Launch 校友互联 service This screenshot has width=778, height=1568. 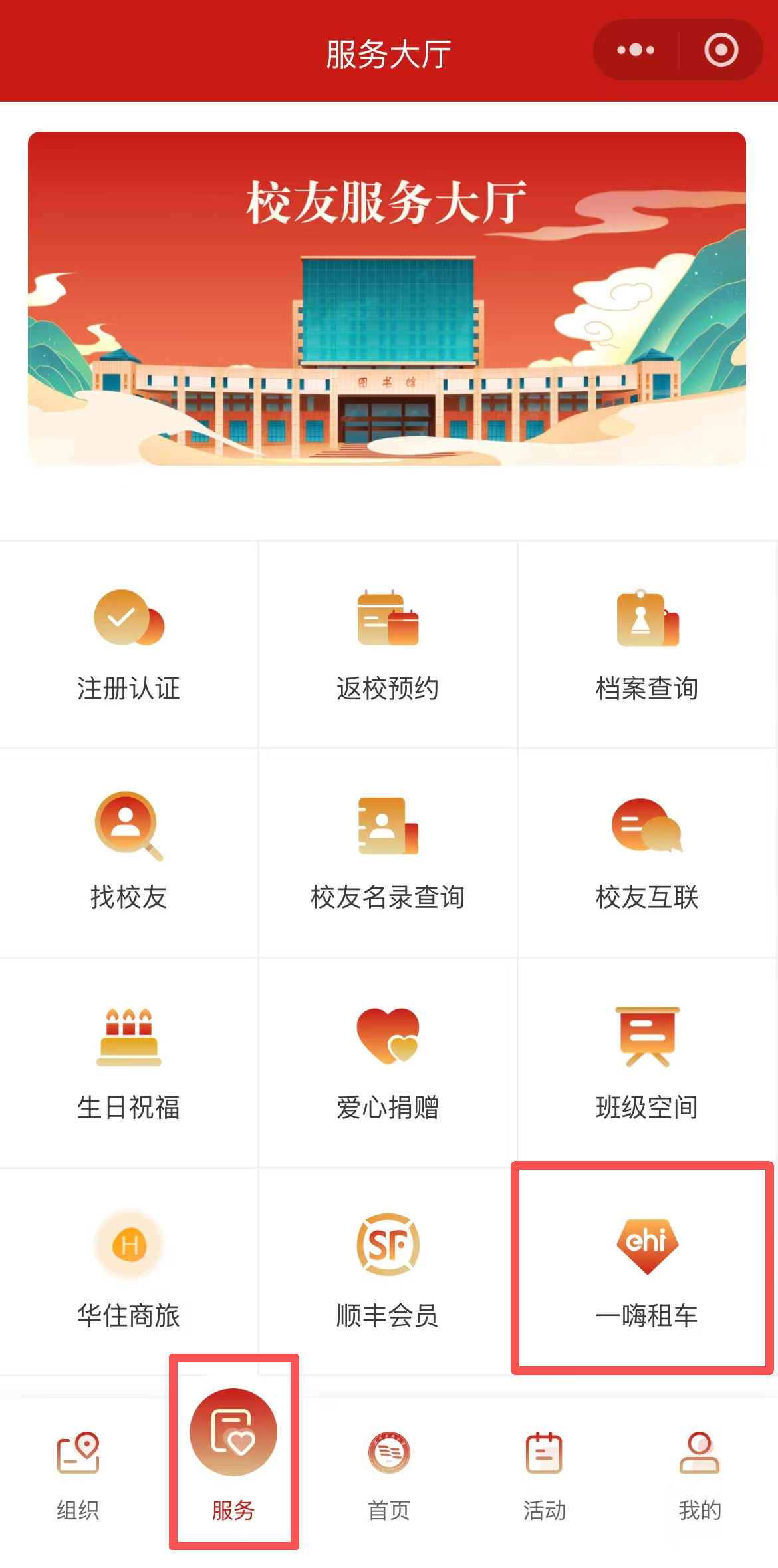647,852
